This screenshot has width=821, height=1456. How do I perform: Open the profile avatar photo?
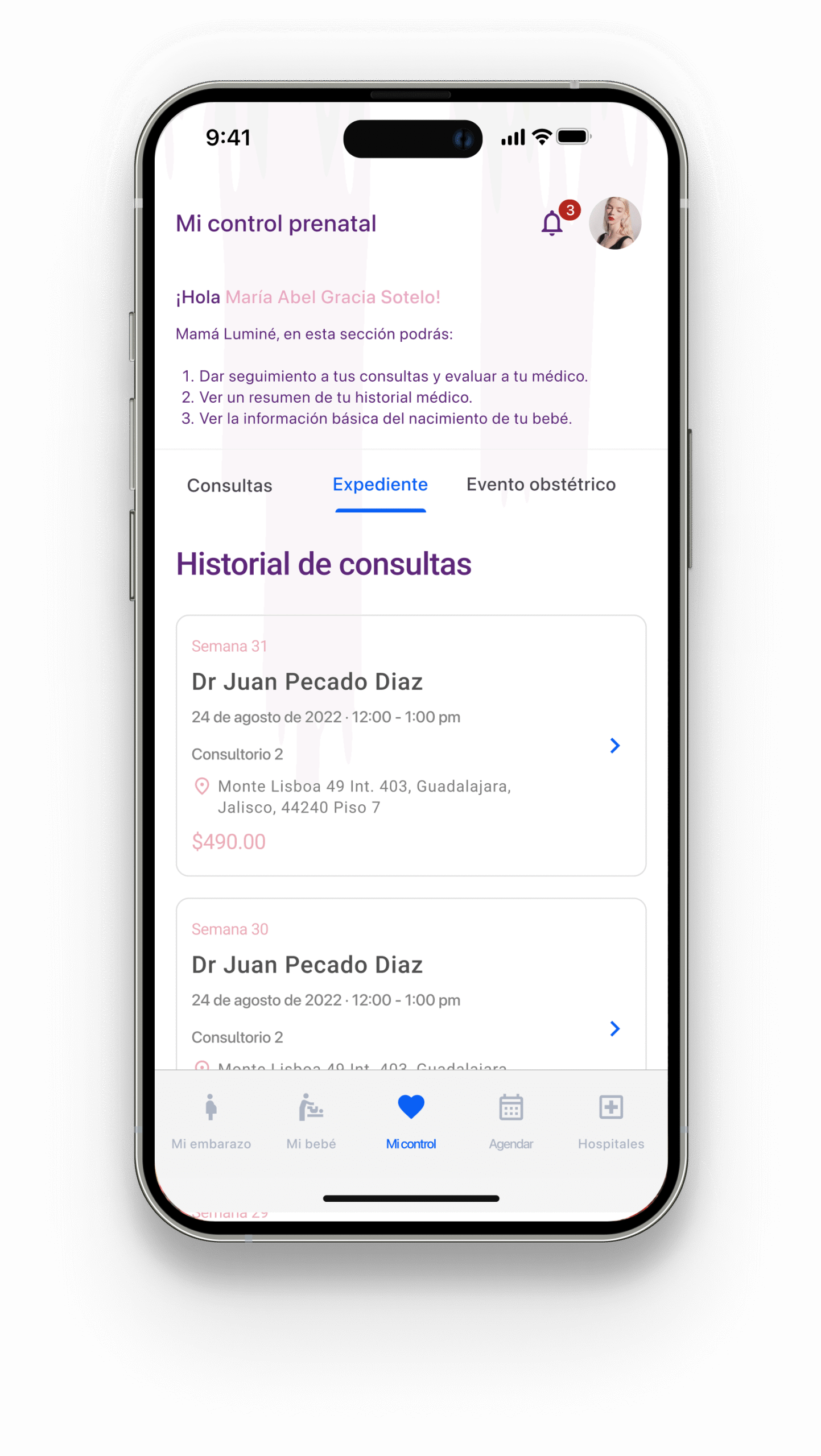click(614, 224)
